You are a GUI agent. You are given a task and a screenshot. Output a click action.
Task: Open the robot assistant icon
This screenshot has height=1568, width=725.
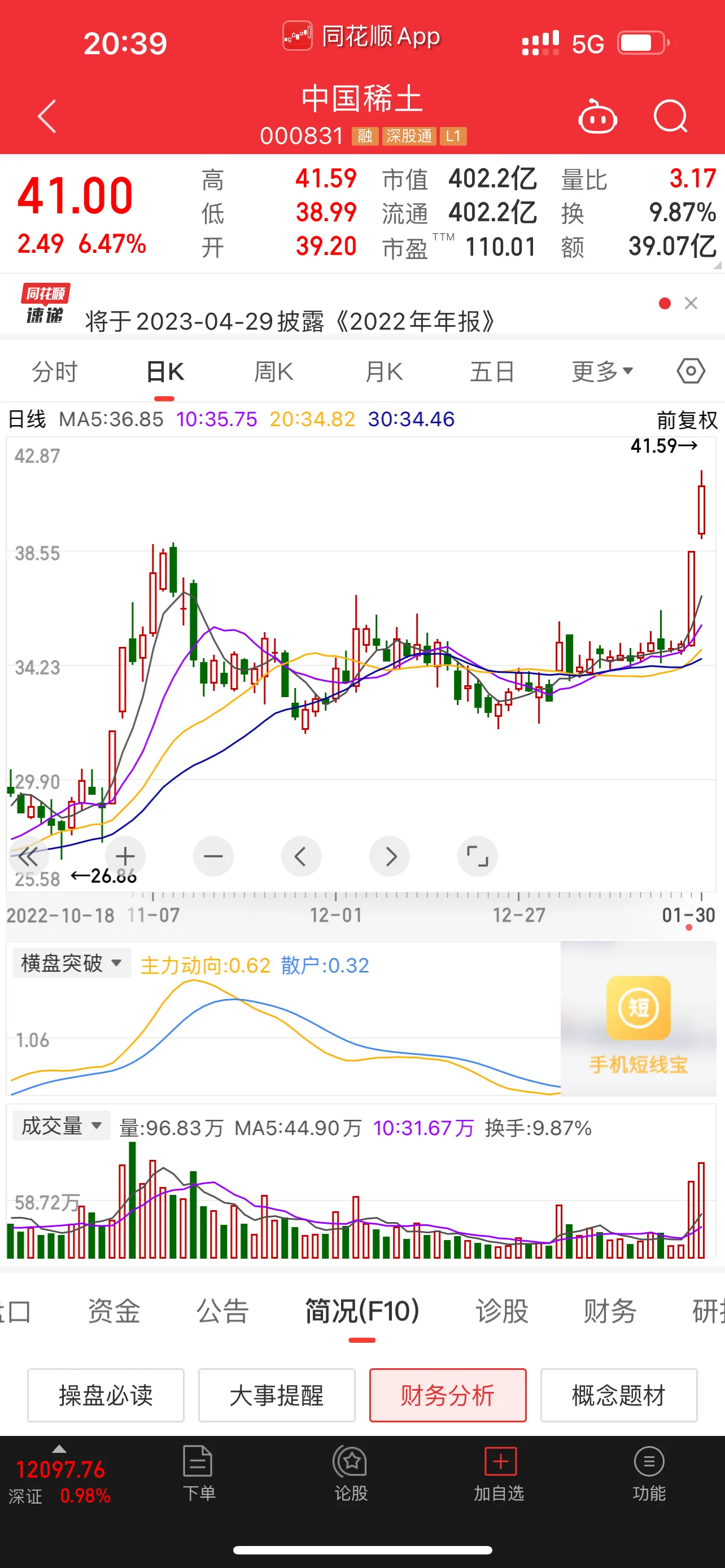coord(597,116)
